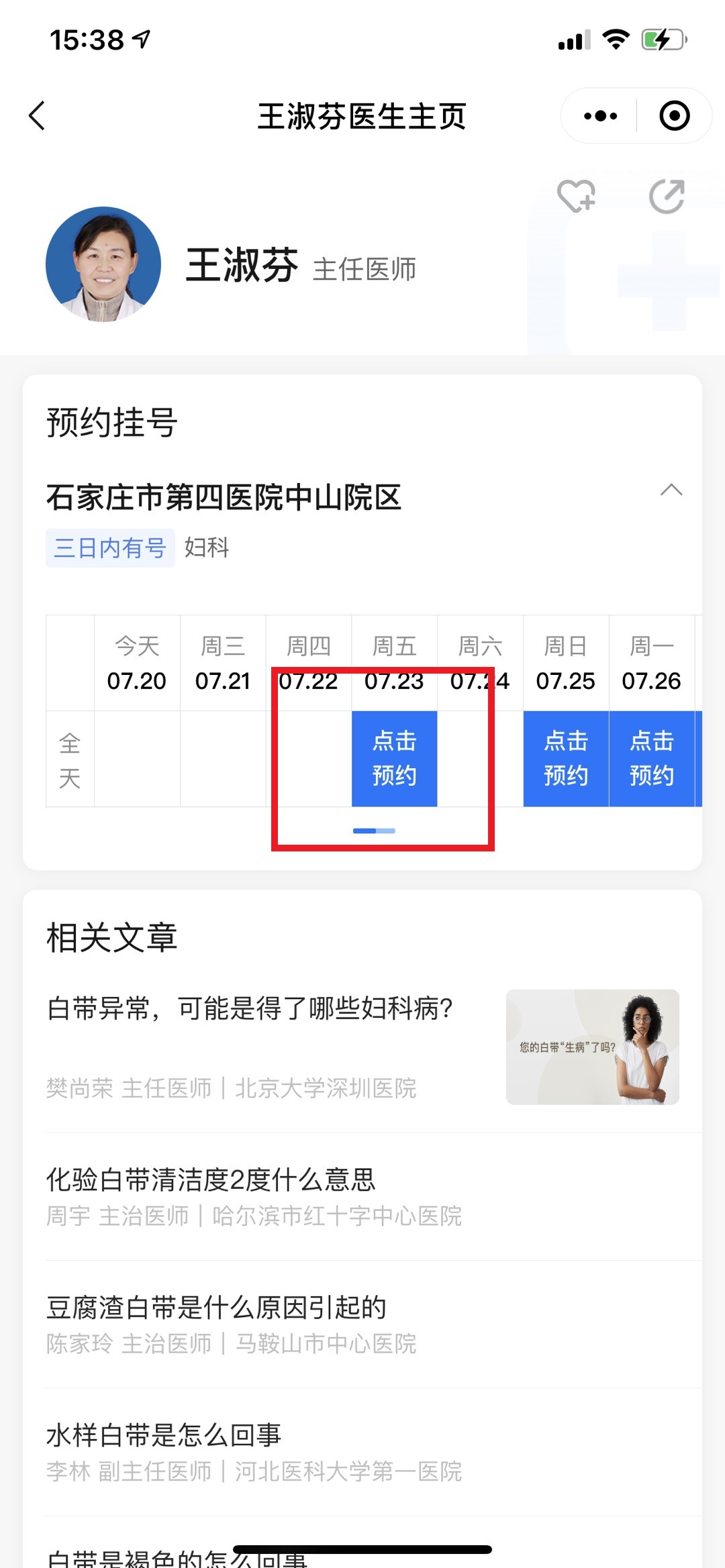Collapse 石家庄市第四医院中山院区 schedule

pos(671,490)
